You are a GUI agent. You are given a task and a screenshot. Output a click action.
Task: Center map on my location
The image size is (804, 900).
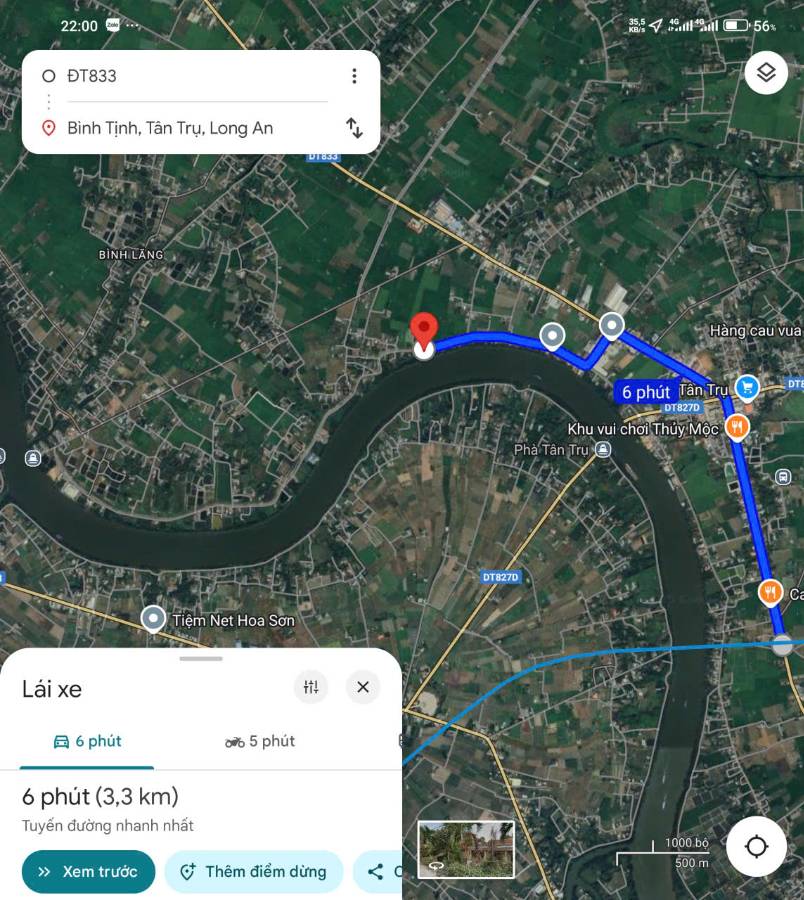point(756,847)
